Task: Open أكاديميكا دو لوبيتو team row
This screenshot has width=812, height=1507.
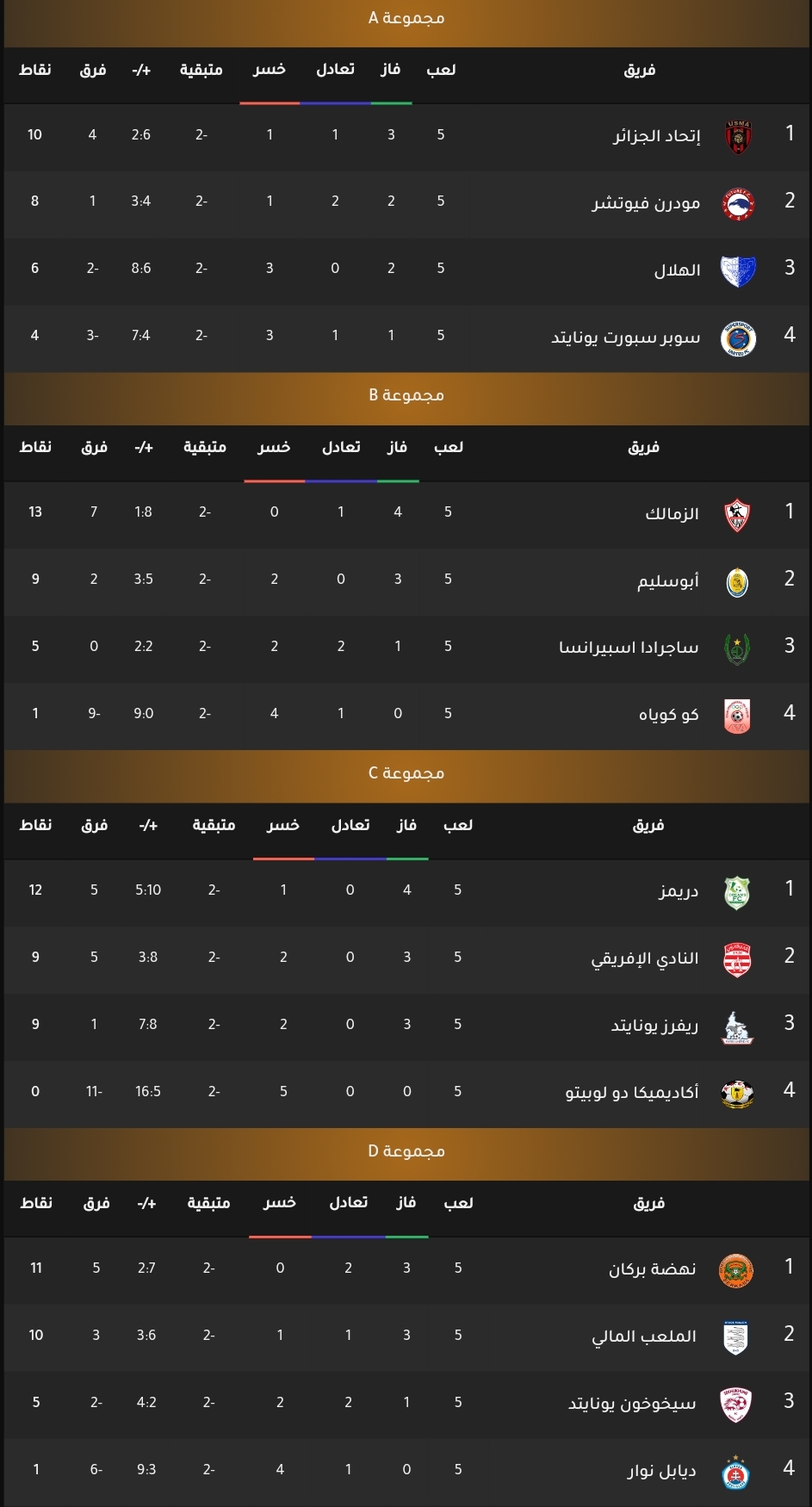Action: [406, 1093]
